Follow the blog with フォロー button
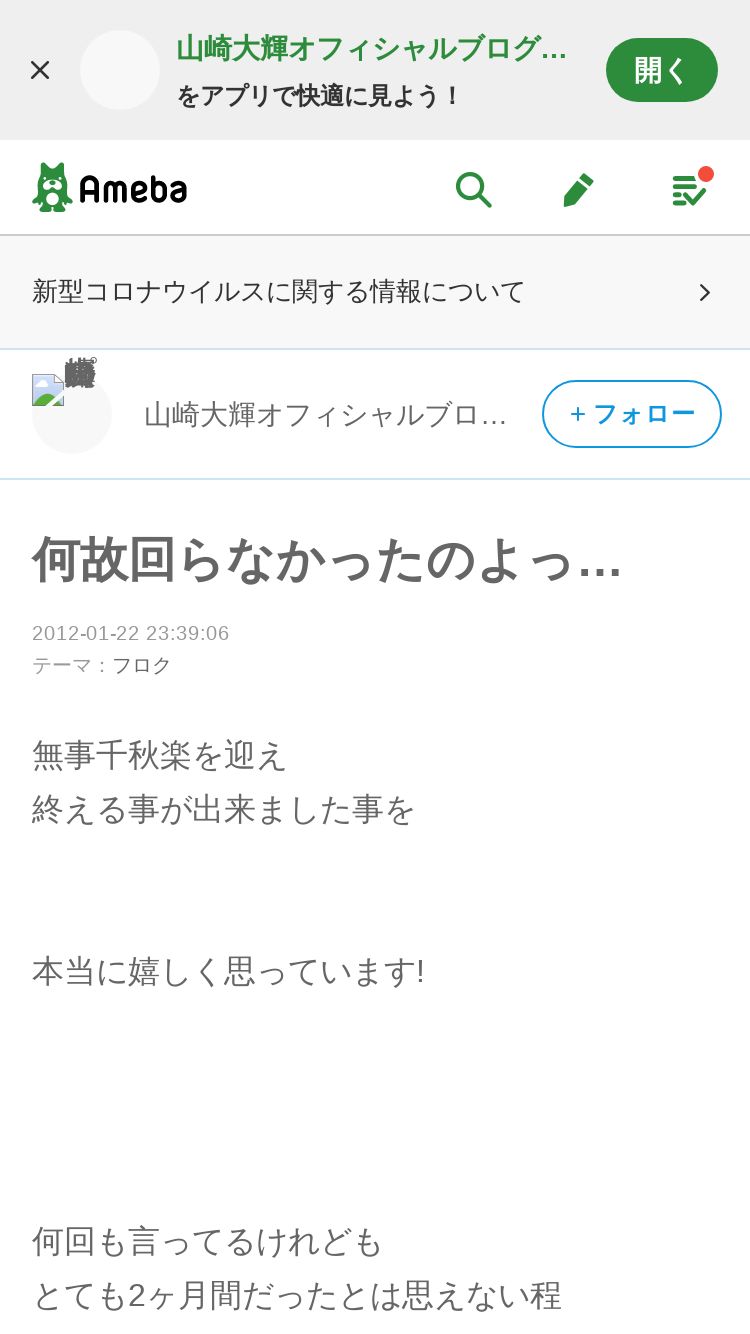 (x=632, y=414)
